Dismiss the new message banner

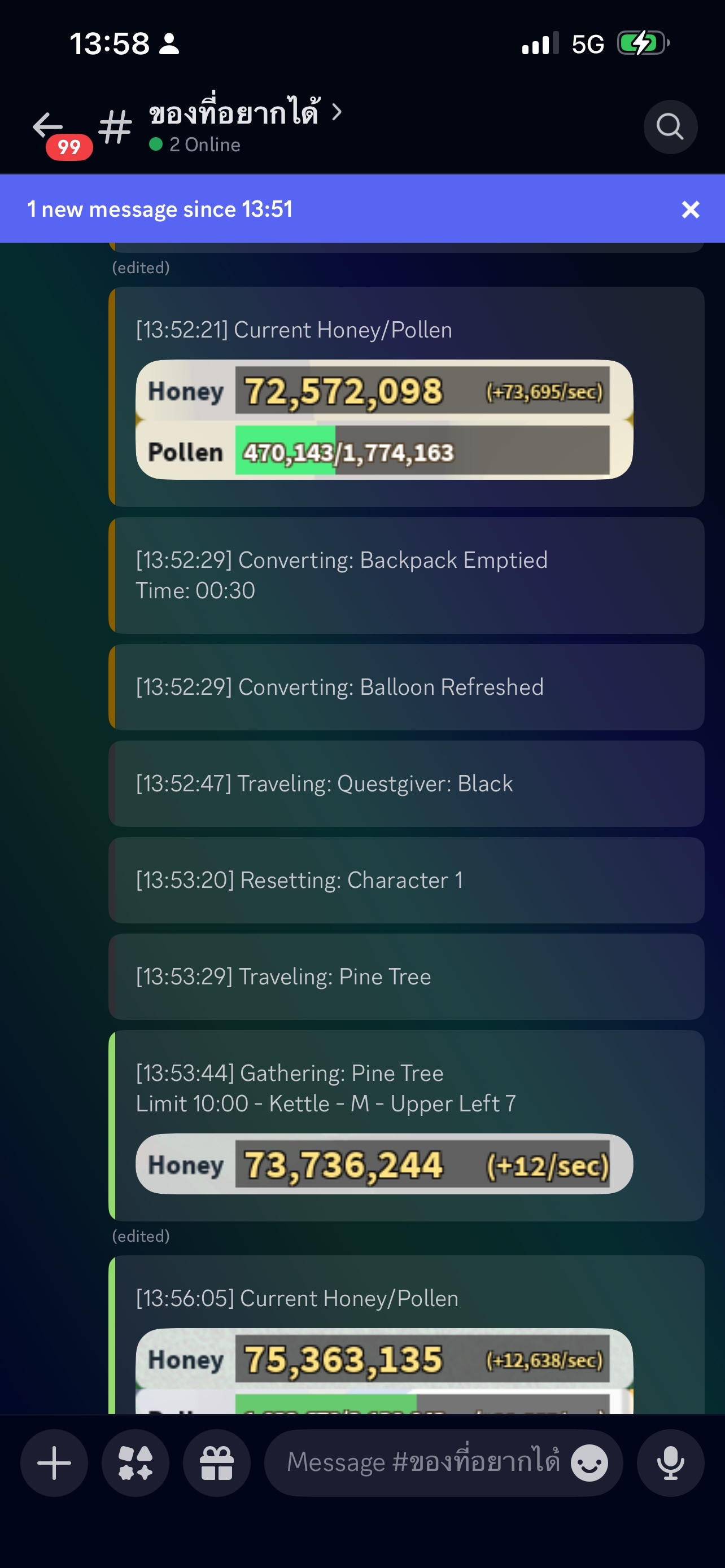pyautogui.click(x=691, y=209)
